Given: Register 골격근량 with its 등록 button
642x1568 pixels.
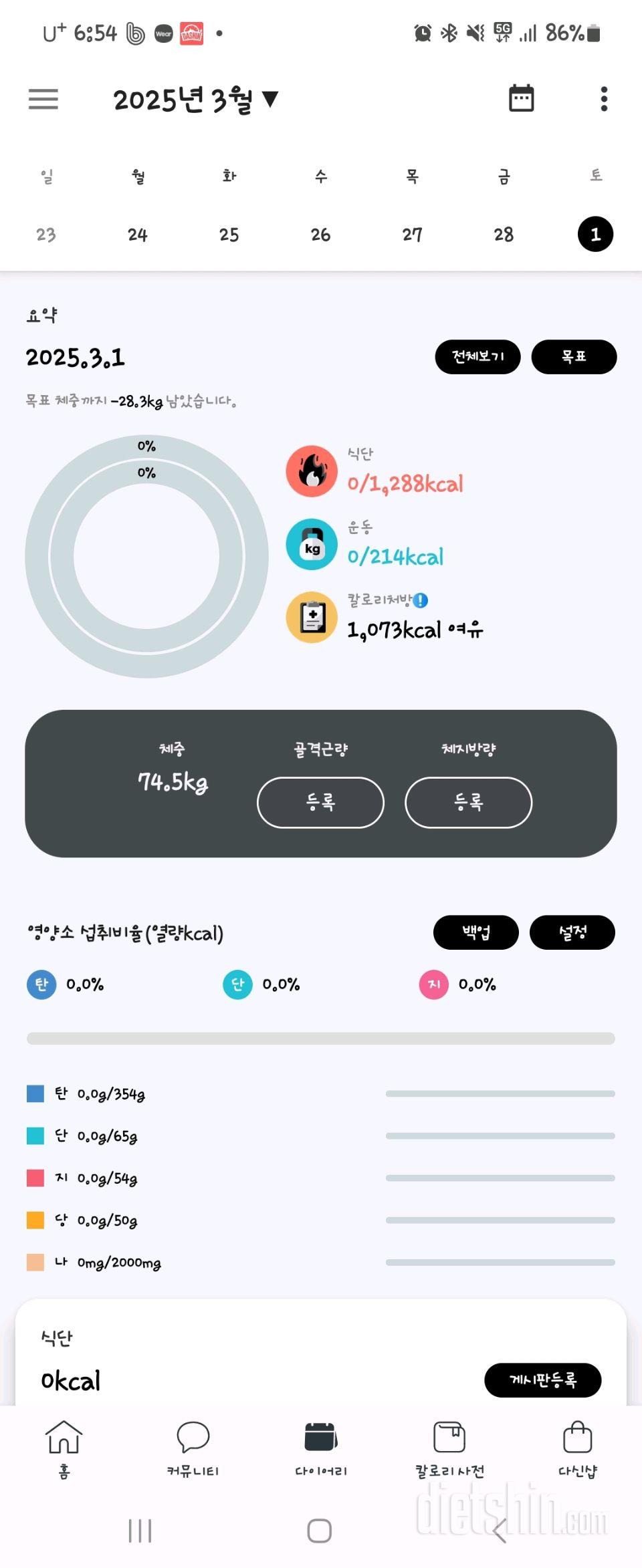Looking at the screenshot, I should [x=320, y=802].
